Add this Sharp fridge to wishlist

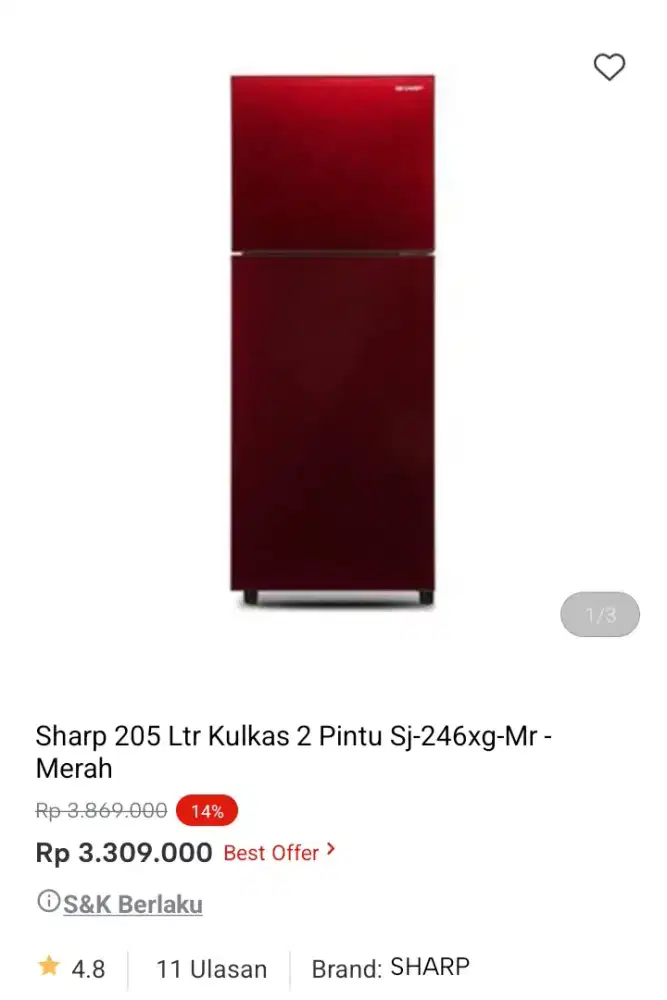tap(609, 67)
